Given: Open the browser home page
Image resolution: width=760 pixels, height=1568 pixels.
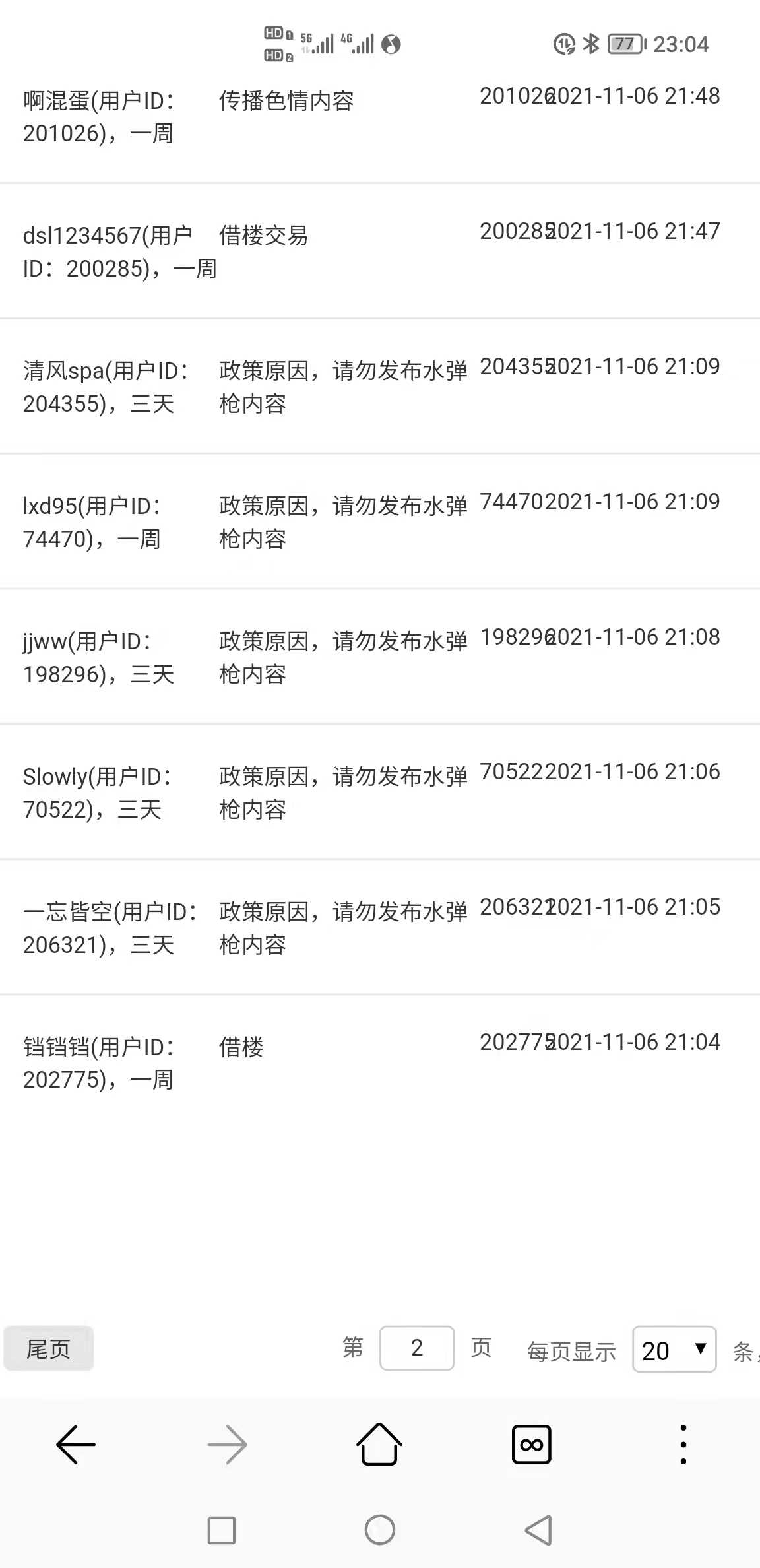Looking at the screenshot, I should (379, 1445).
